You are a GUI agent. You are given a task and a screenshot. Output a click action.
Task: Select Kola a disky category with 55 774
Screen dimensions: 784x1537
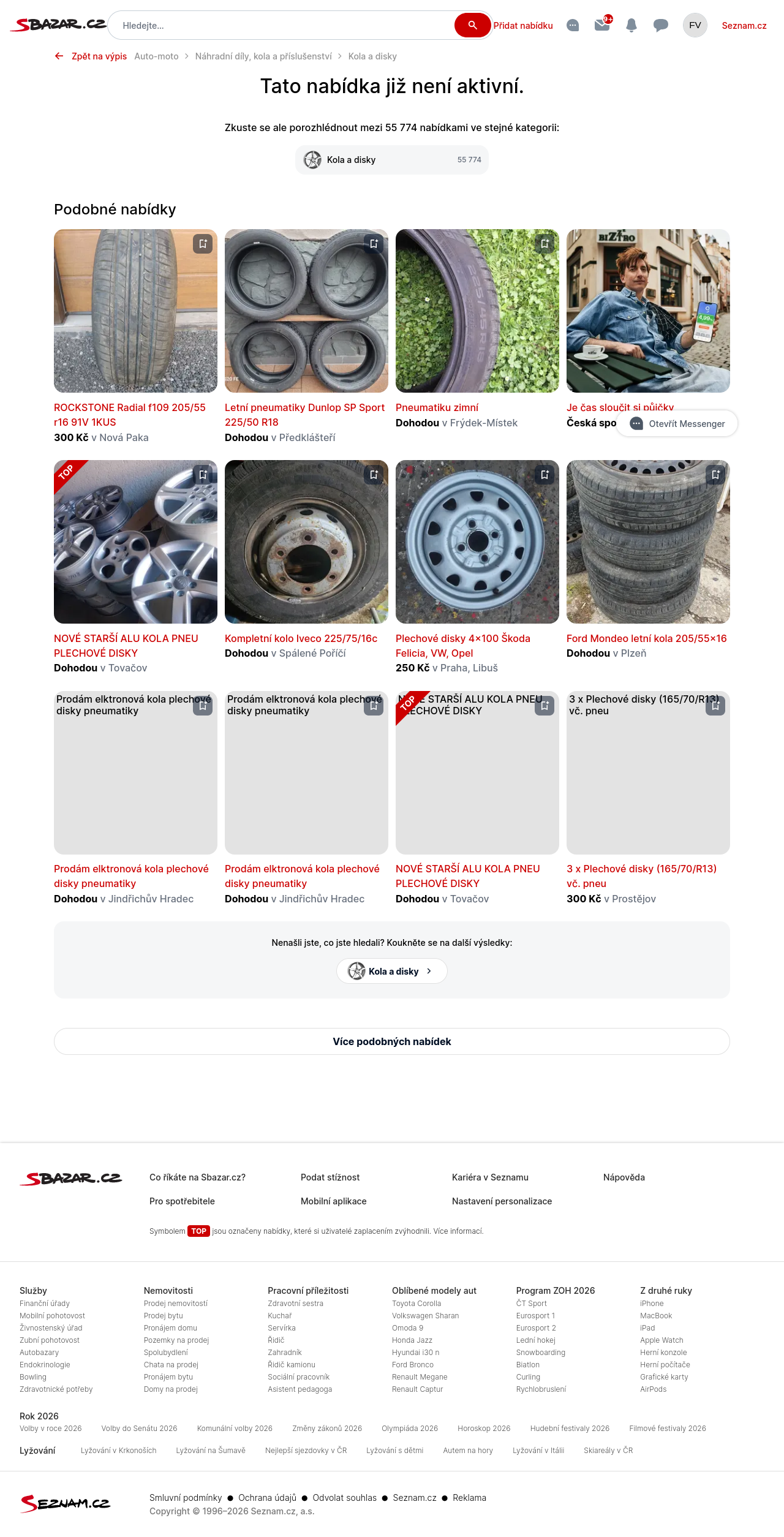click(x=392, y=160)
